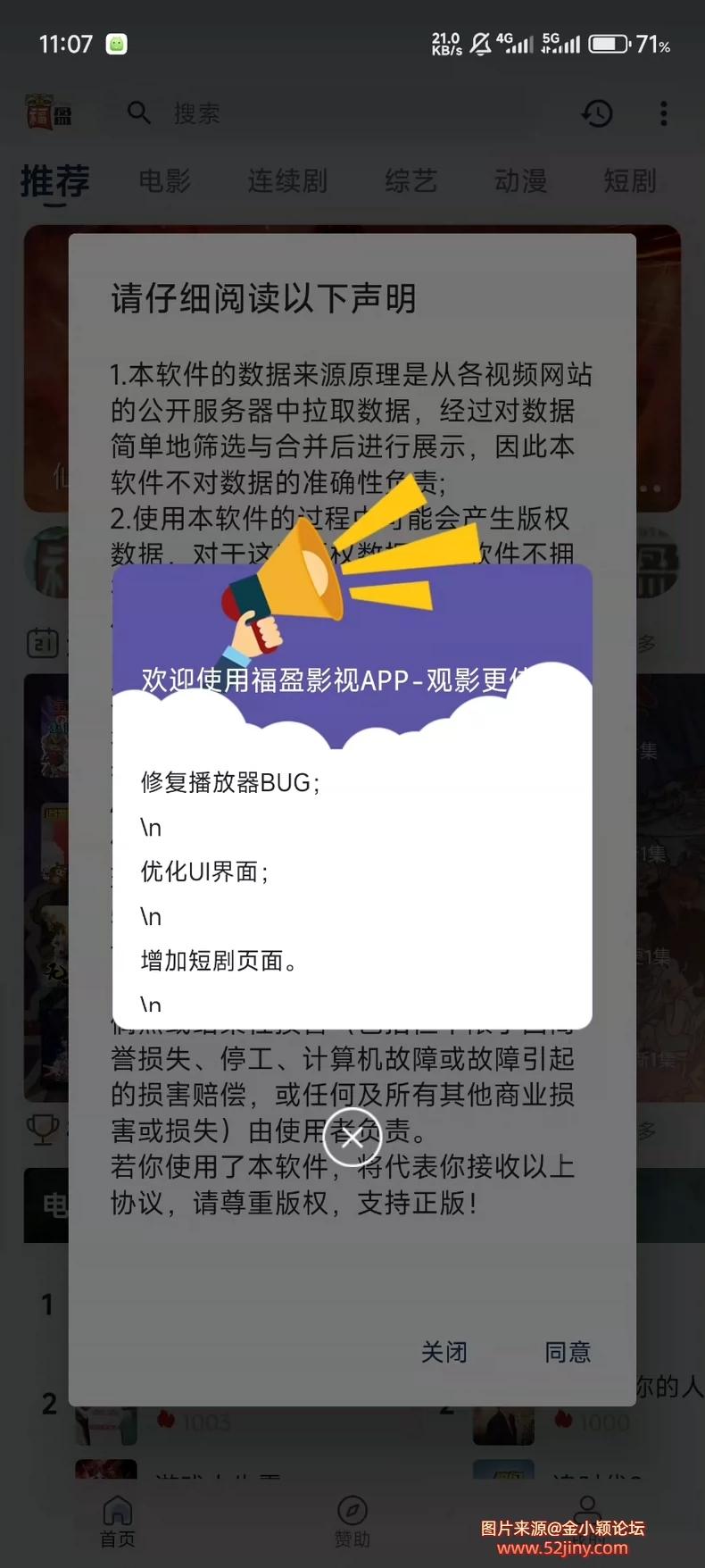Switch to the 电影 movies tab
Image resolution: width=705 pixels, height=1568 pixels.
pyautogui.click(x=163, y=181)
